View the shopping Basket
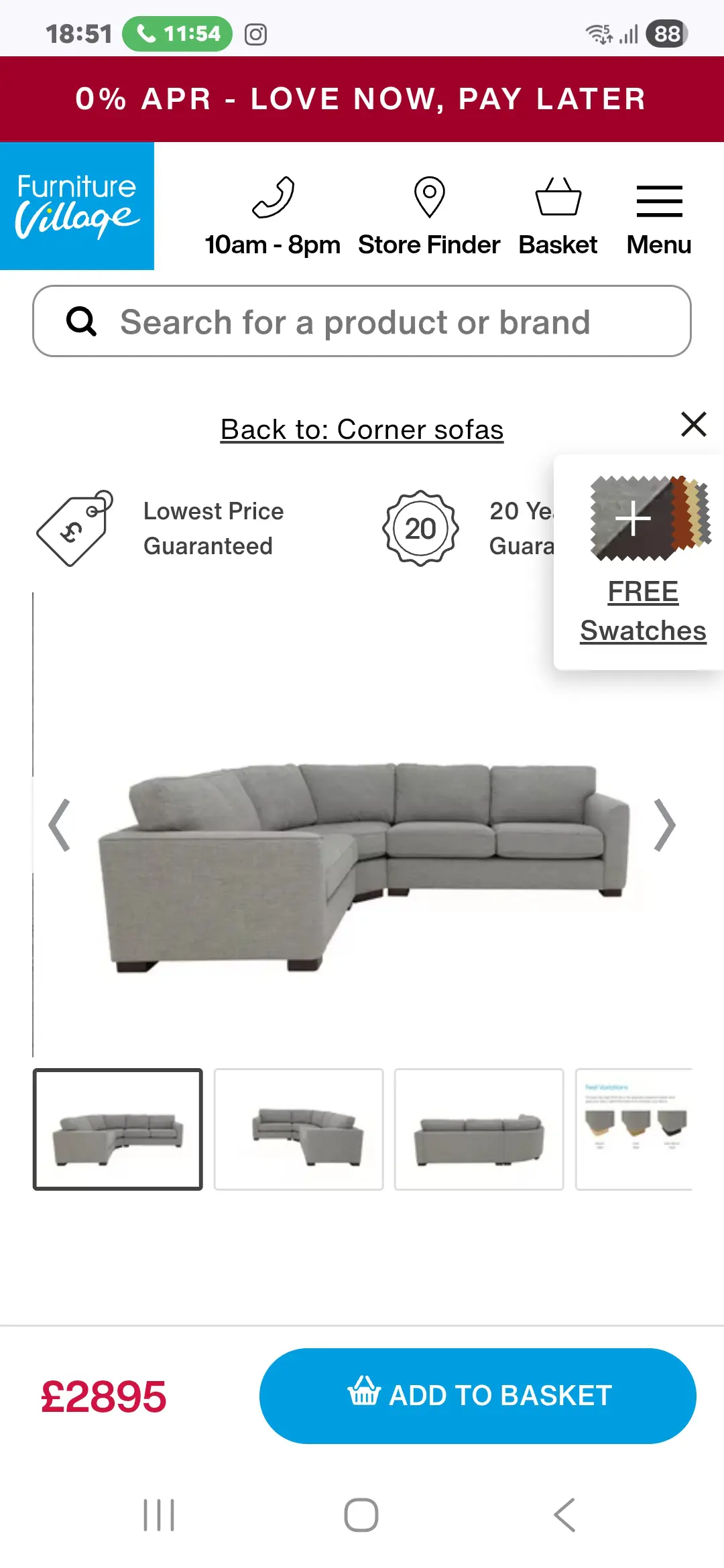 click(558, 216)
